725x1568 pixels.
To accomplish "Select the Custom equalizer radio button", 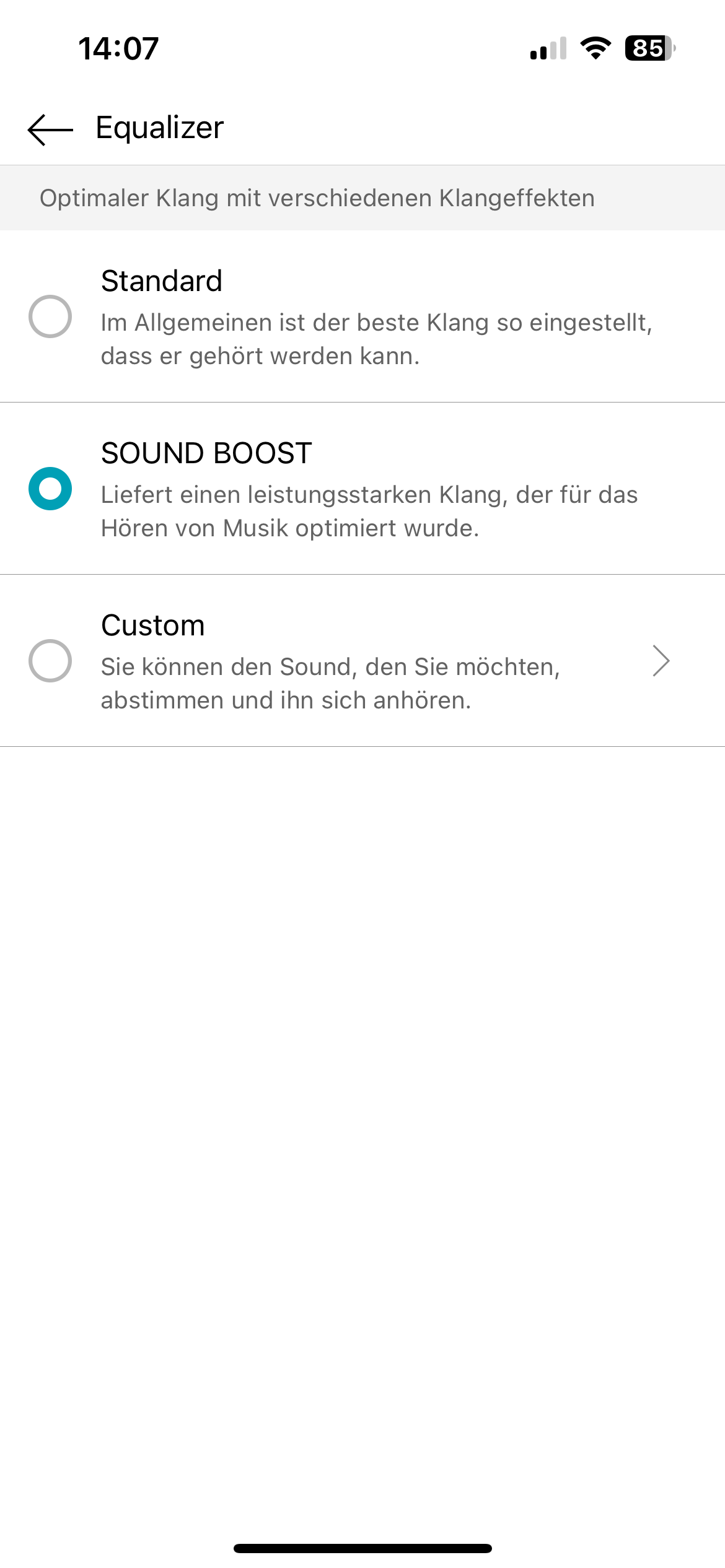I will (50, 661).
